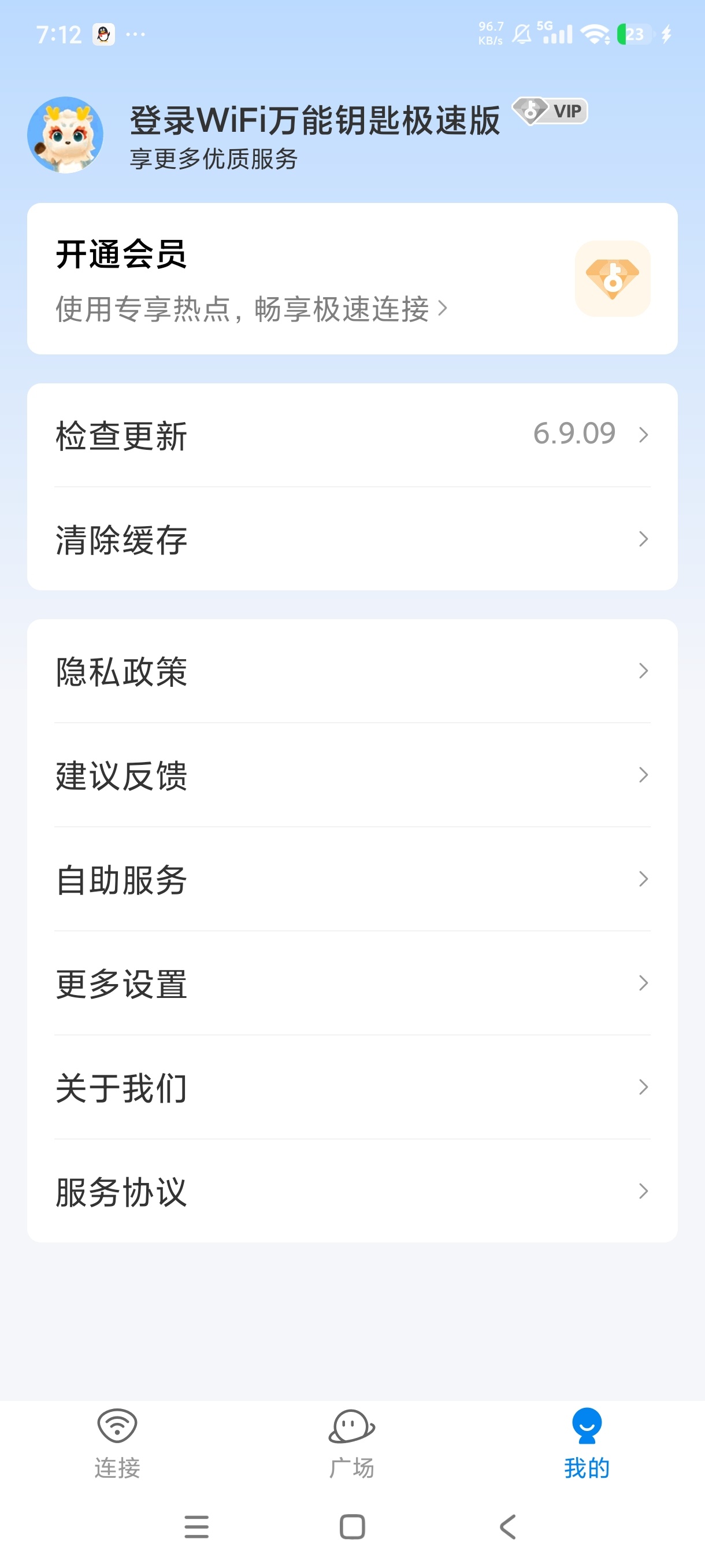Image resolution: width=705 pixels, height=1568 pixels.
Task: Tap the 我的 profile tab icon
Action: click(x=587, y=1422)
